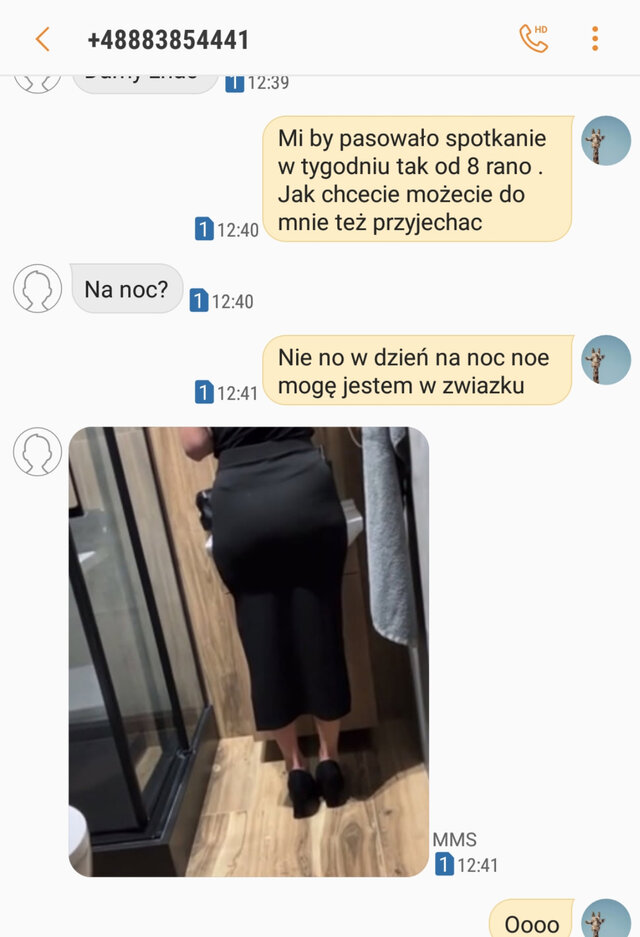This screenshot has height=937, width=640.
Task: Open the MMS photo received at 12:41
Action: [248, 650]
